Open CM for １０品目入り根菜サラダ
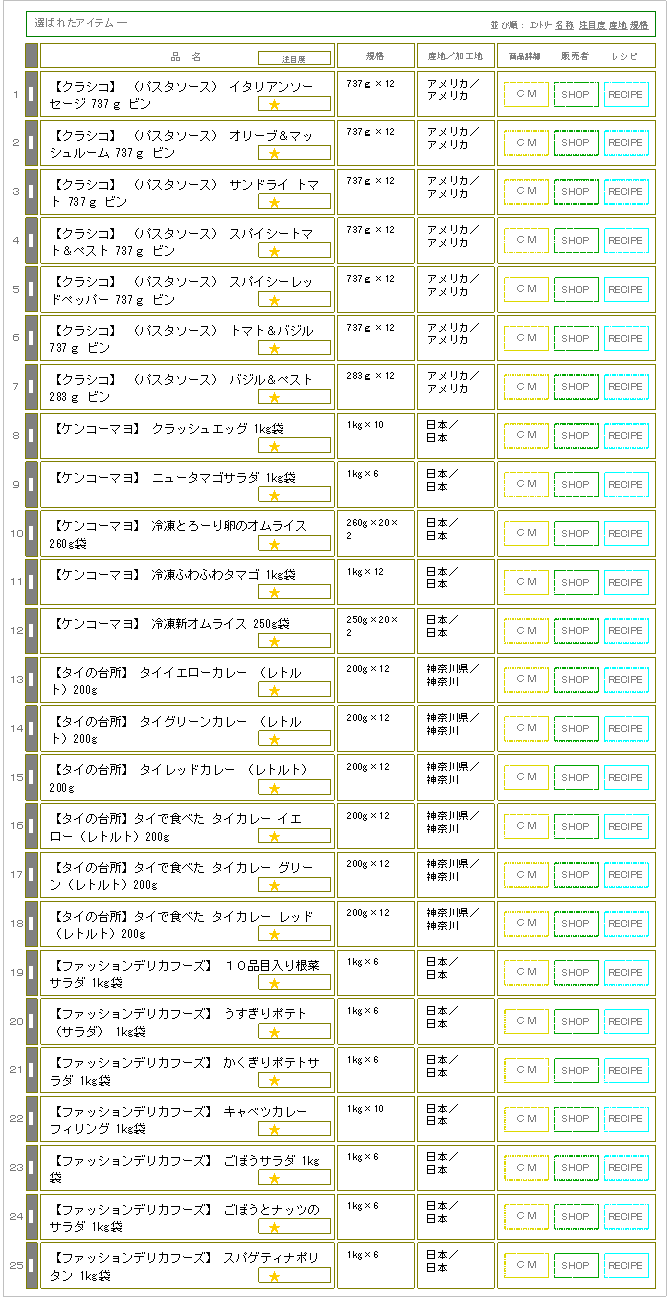 [526, 973]
